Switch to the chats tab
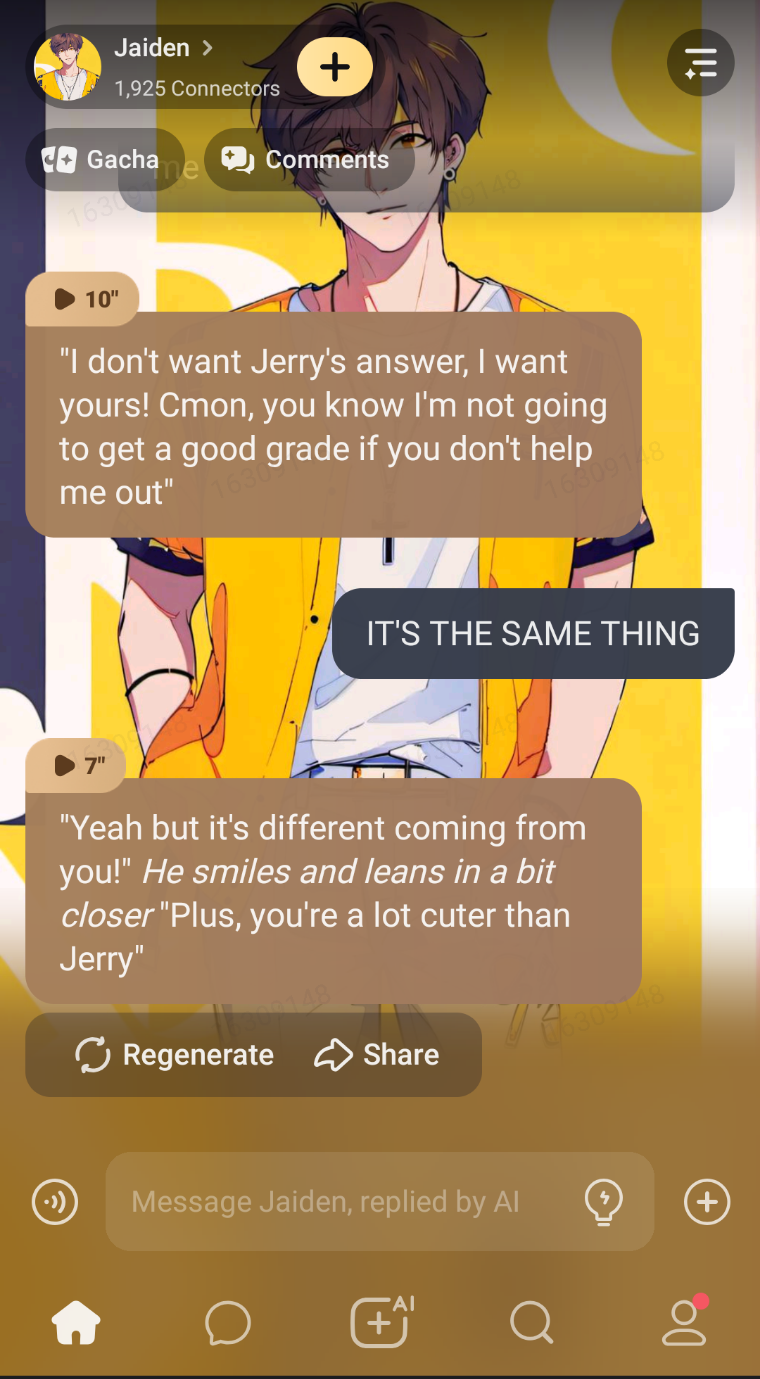This screenshot has height=1379, width=760. click(228, 1323)
